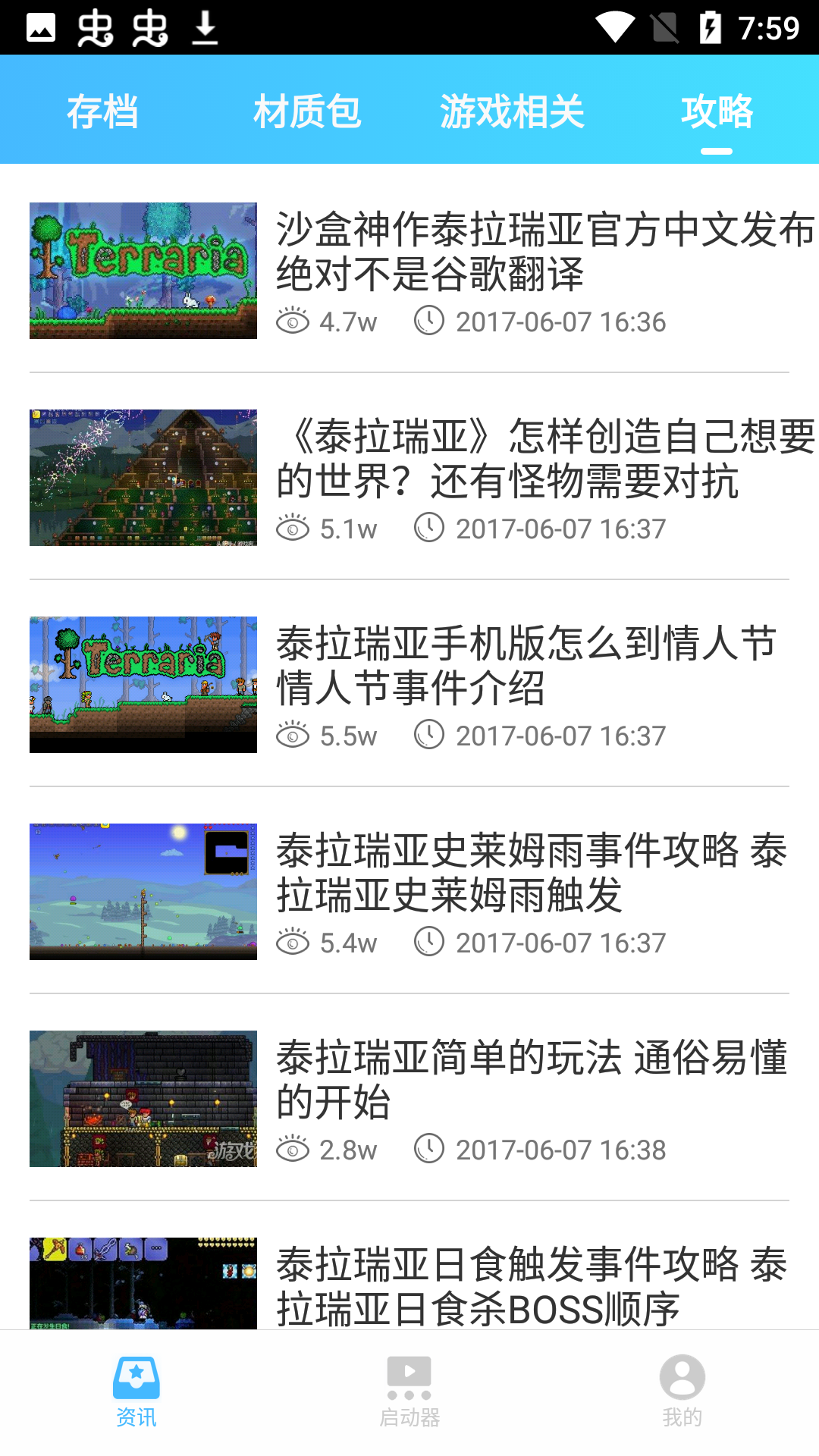This screenshot has width=819, height=1456.
Task: Tap the gallery icon in the status bar
Action: click(x=39, y=27)
